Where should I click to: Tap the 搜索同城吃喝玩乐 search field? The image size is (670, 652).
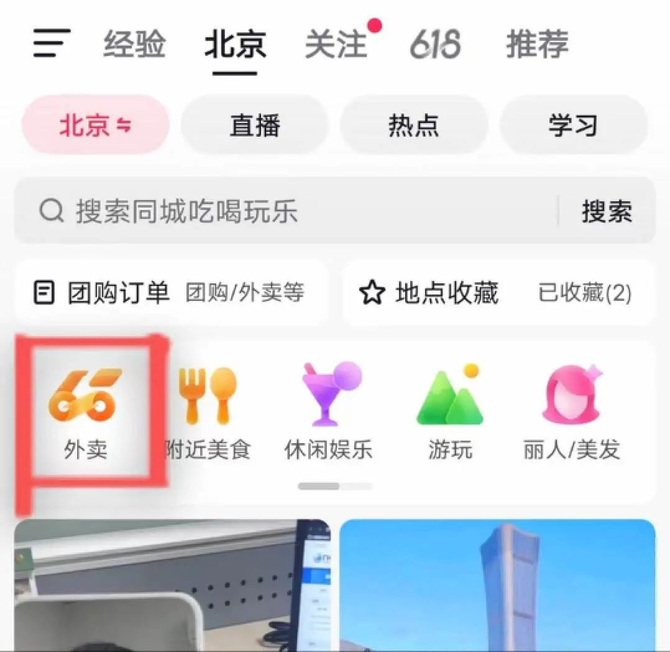(290, 211)
